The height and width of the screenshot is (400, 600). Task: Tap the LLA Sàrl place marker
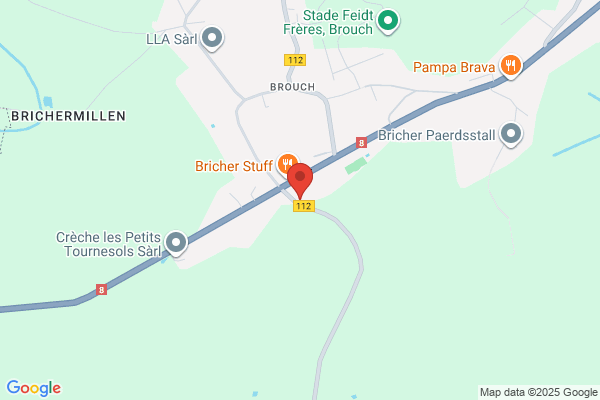click(x=212, y=38)
